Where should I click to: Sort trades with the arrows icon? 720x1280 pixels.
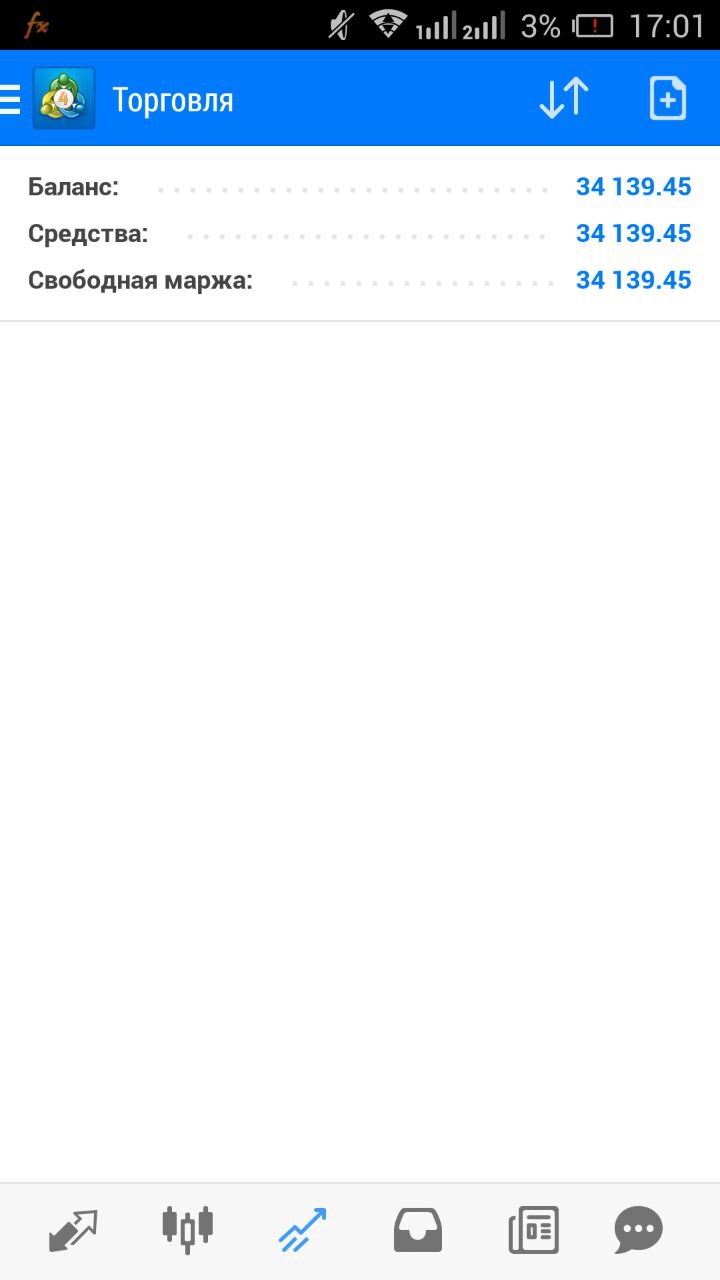coord(564,99)
